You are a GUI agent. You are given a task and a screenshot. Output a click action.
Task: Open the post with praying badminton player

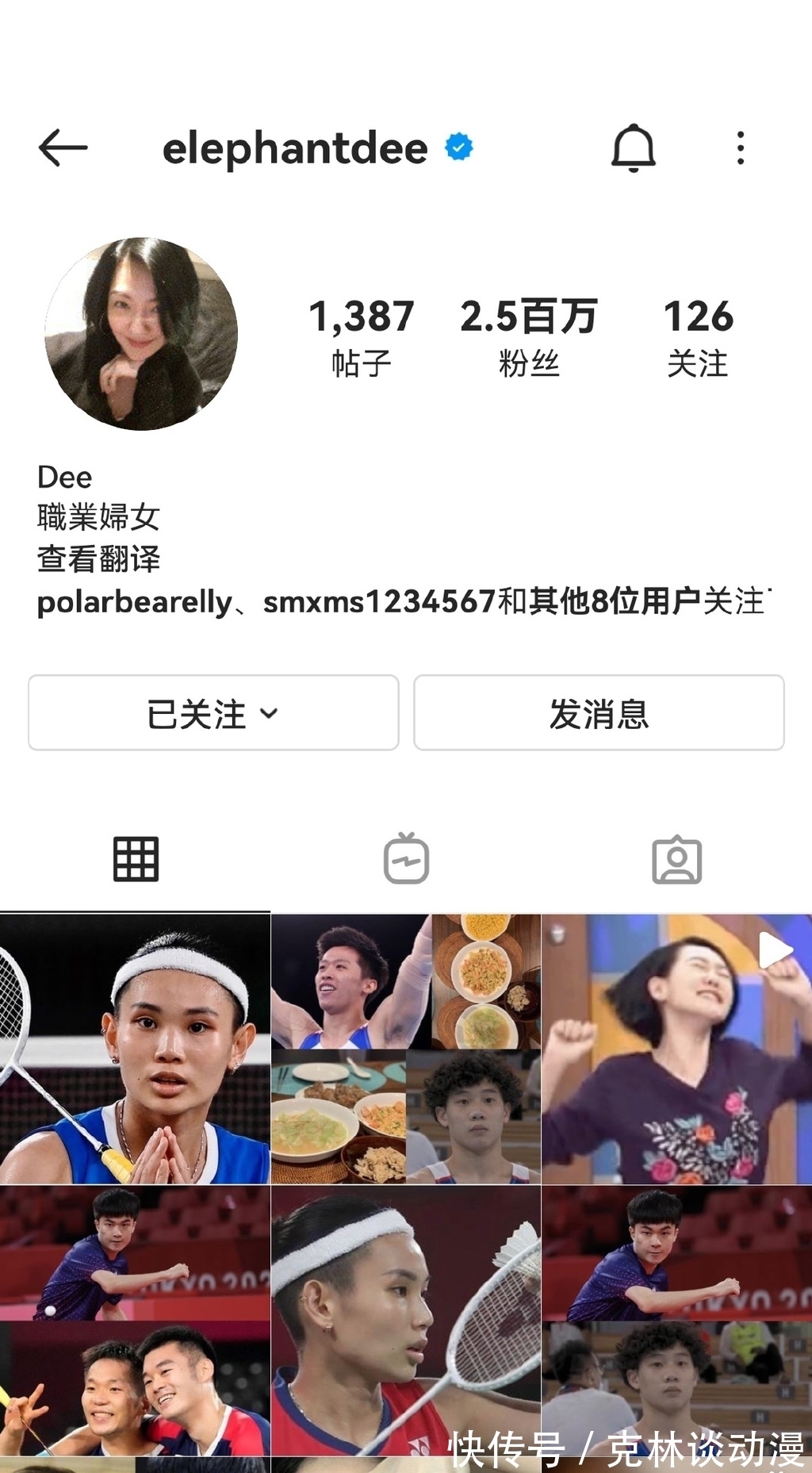pyautogui.click(x=135, y=1049)
